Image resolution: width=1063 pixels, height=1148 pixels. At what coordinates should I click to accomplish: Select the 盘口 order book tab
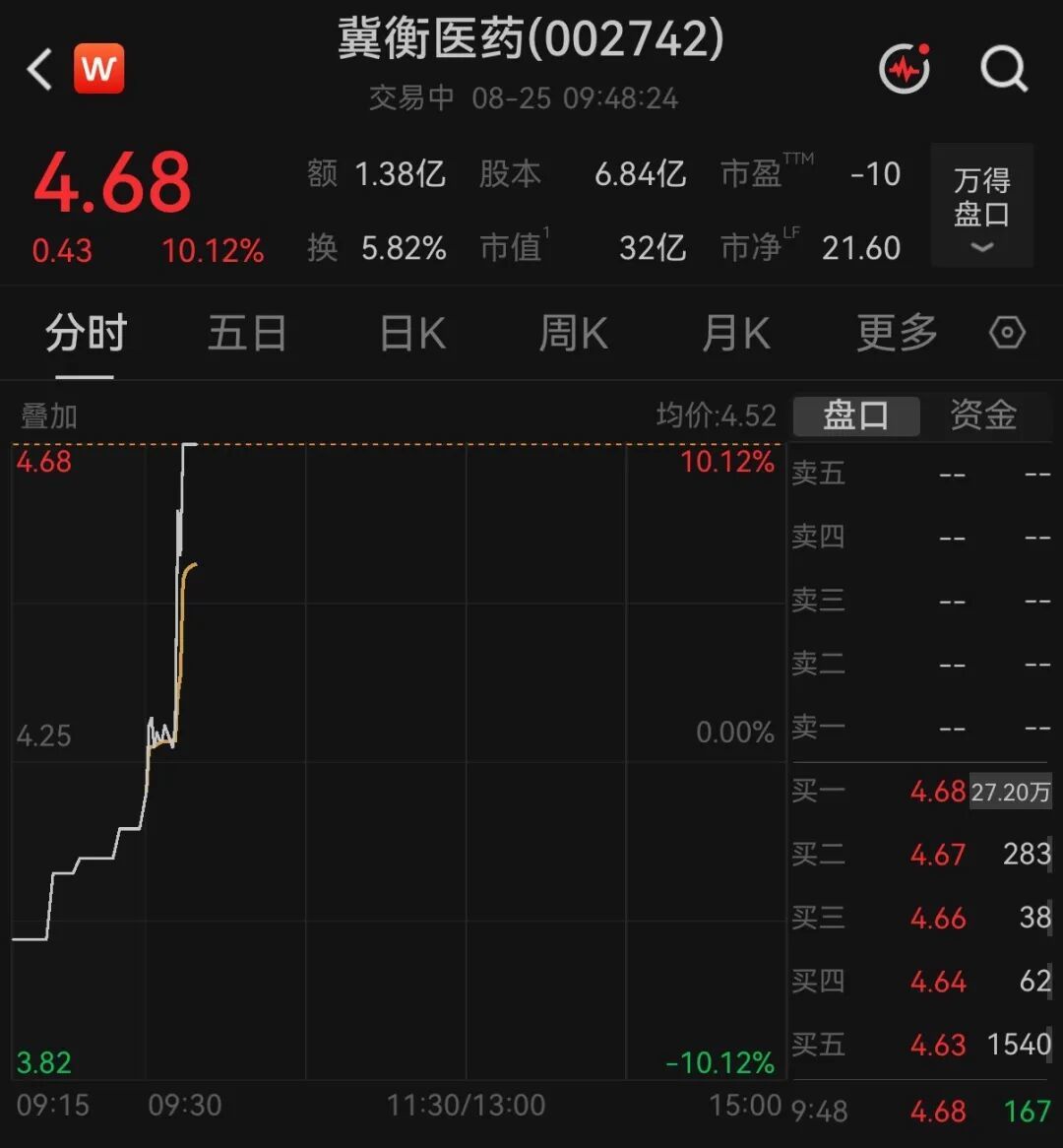point(856,415)
